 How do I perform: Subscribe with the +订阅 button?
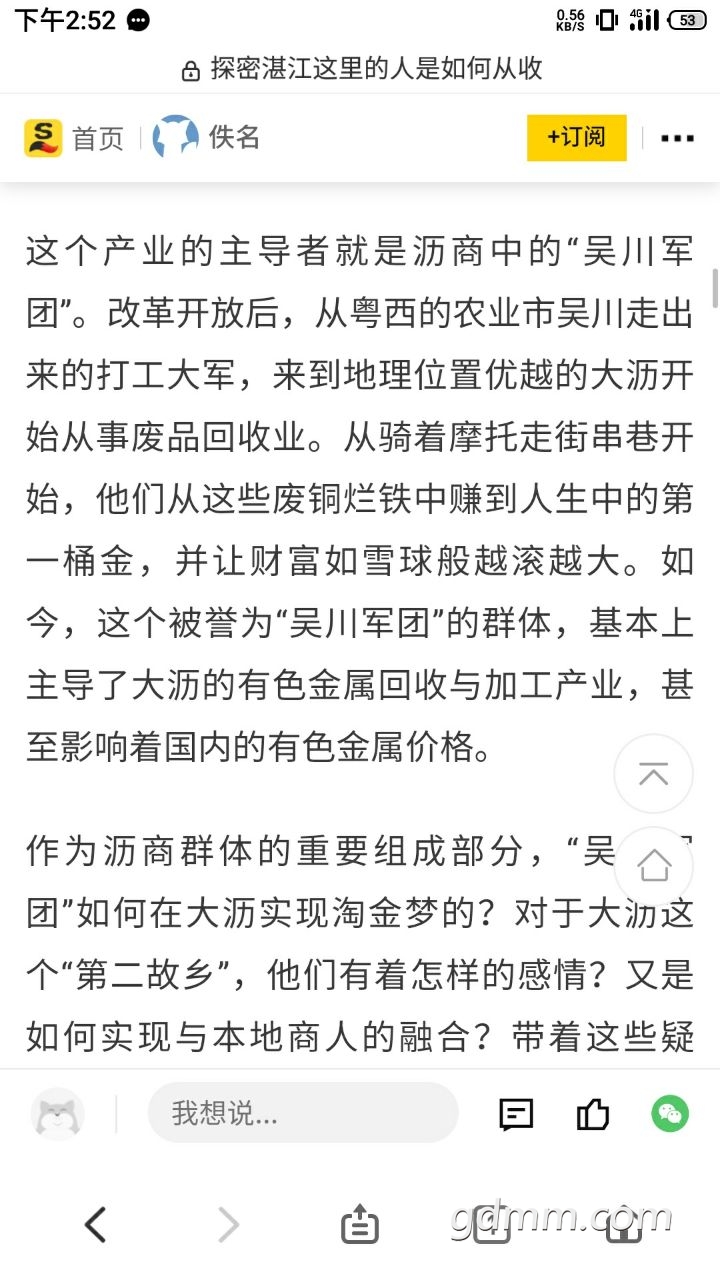(x=576, y=138)
